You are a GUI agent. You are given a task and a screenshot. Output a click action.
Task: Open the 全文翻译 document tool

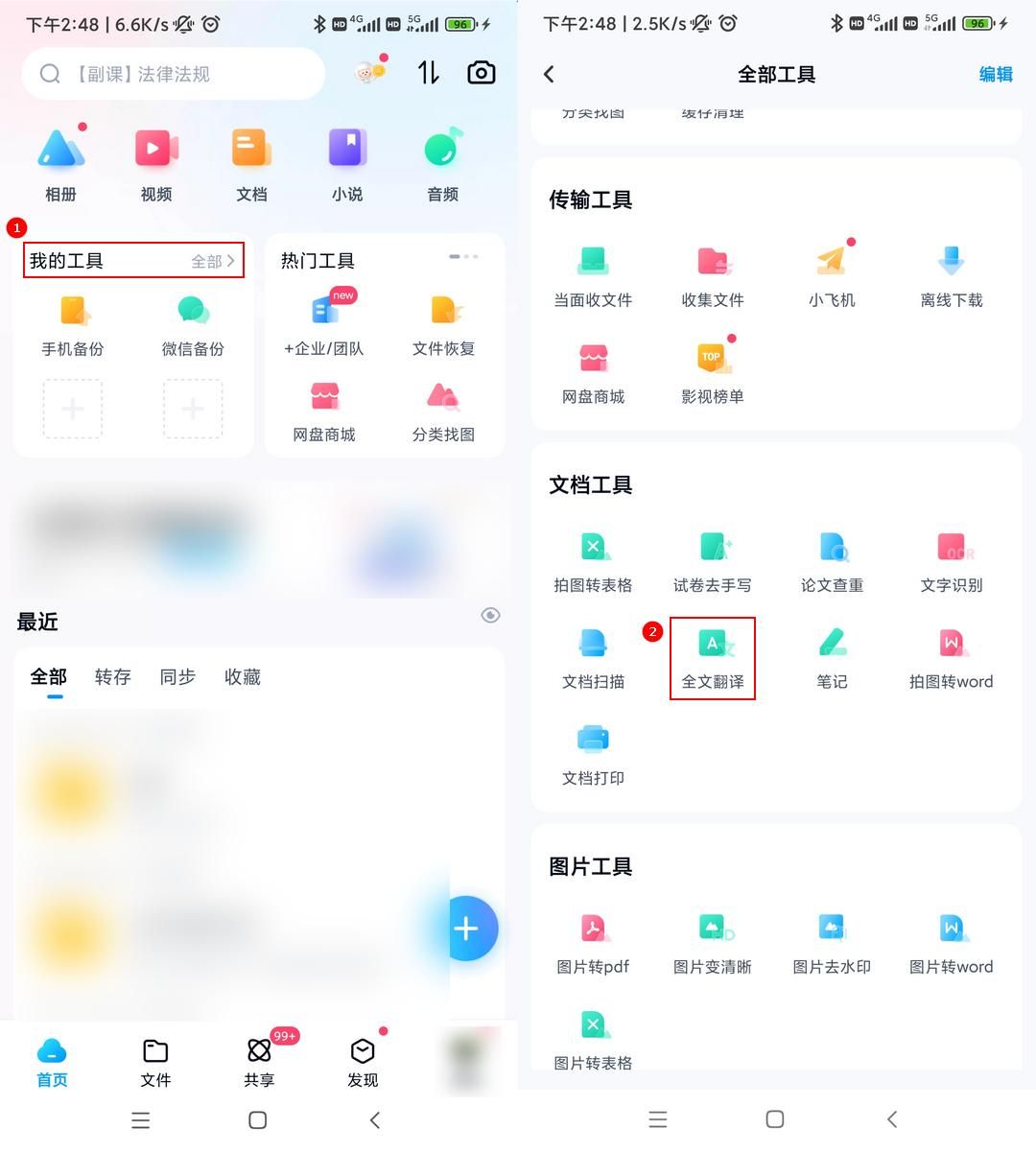click(713, 658)
